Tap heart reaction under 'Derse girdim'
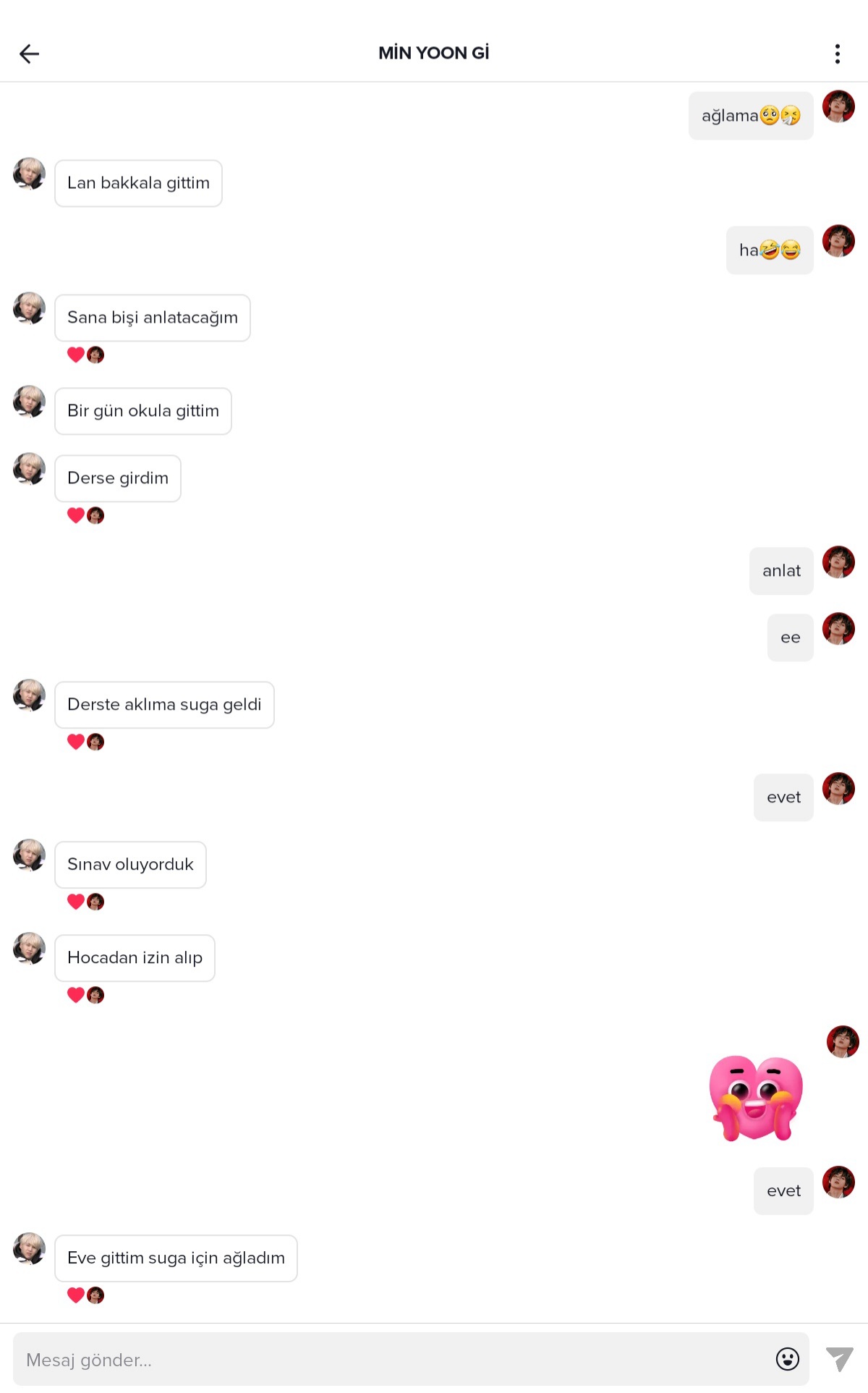The width and height of the screenshot is (868, 1393). 76,515
